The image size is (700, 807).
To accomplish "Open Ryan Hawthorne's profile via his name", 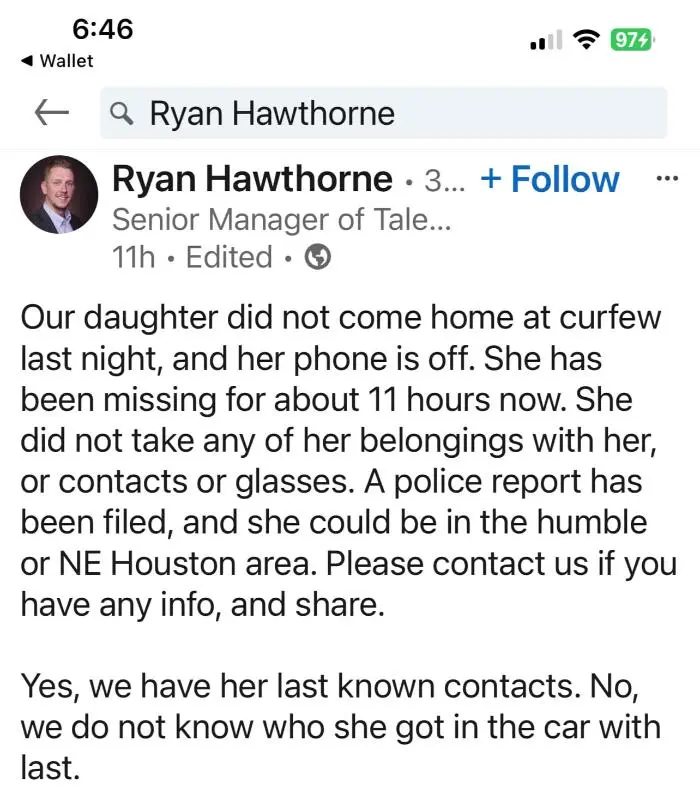I will coord(252,180).
